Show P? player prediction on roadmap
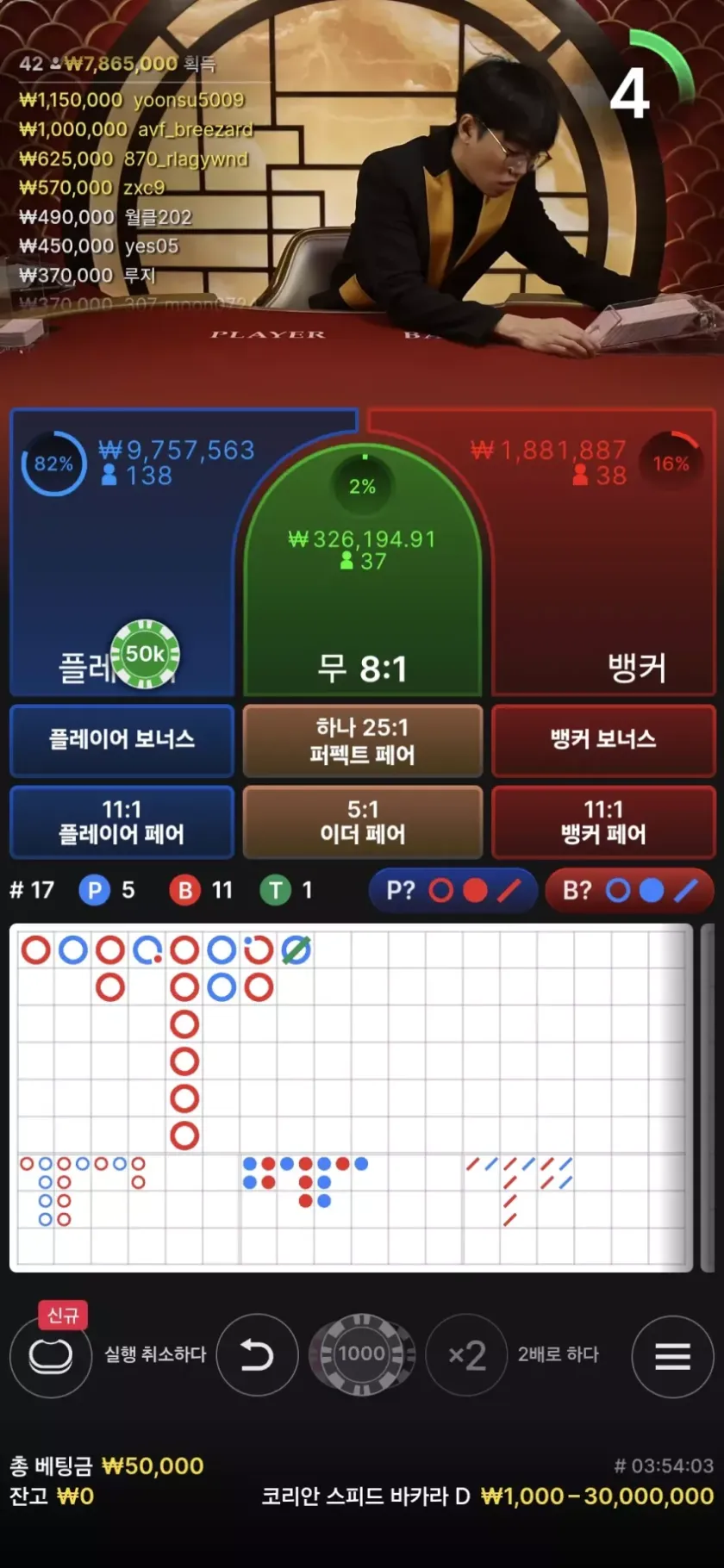The height and width of the screenshot is (1568, 724). [452, 890]
